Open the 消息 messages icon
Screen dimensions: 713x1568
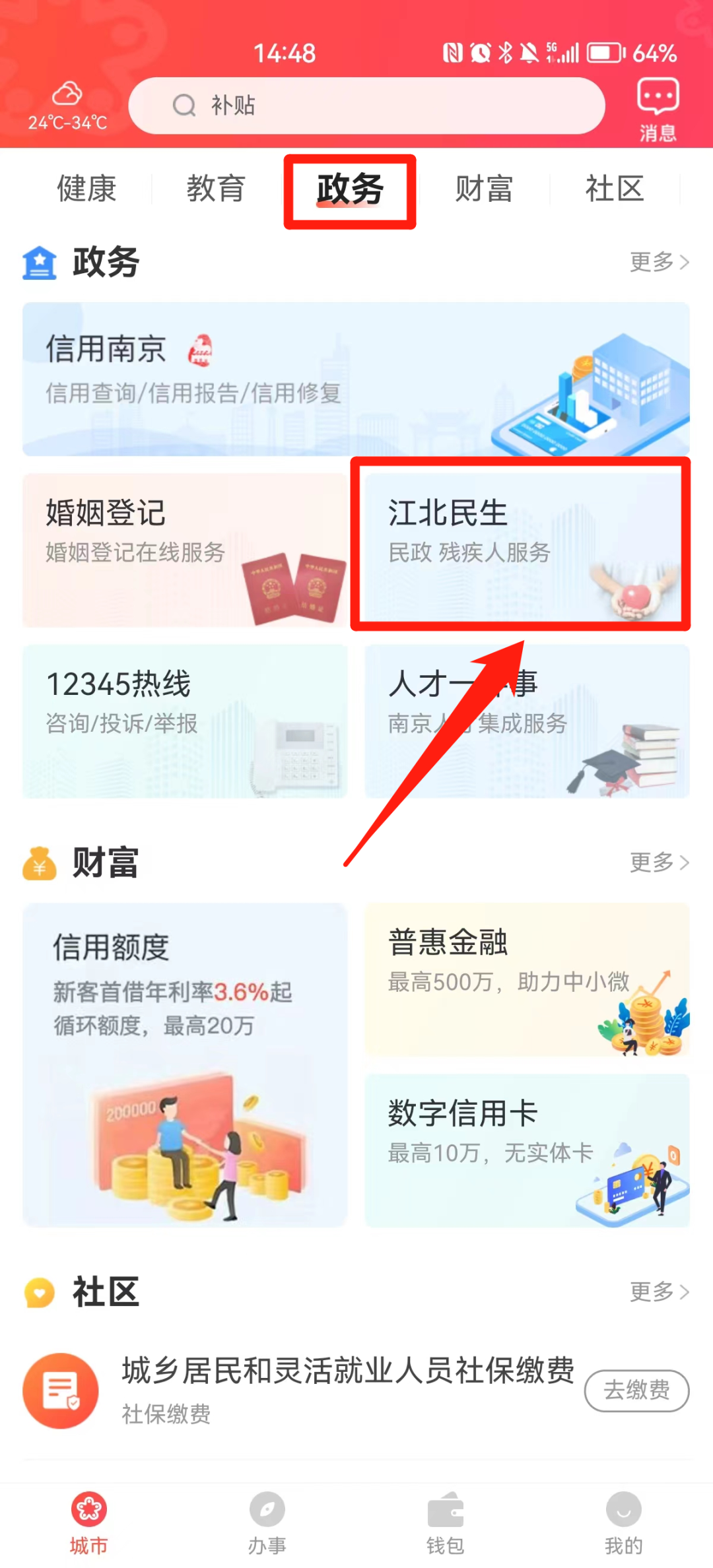pyautogui.click(x=657, y=110)
